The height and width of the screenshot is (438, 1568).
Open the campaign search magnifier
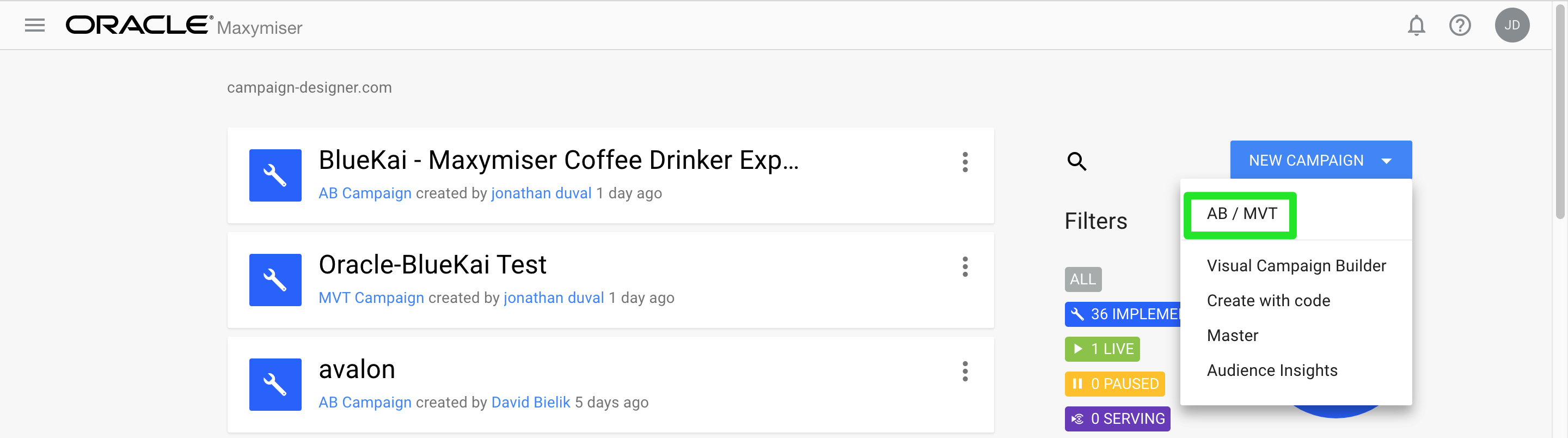click(1076, 161)
